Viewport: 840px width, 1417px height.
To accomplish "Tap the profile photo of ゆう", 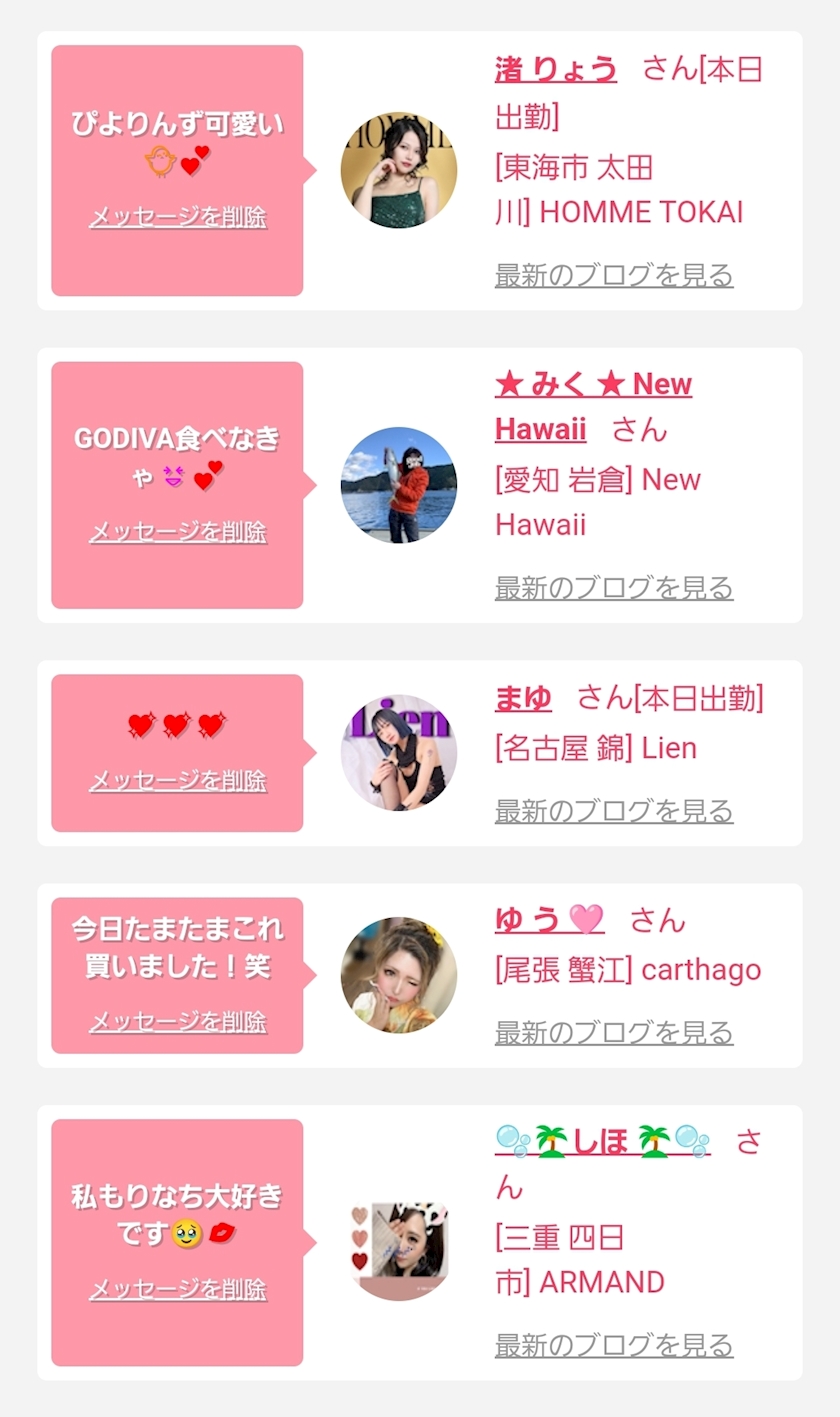I will [399, 975].
